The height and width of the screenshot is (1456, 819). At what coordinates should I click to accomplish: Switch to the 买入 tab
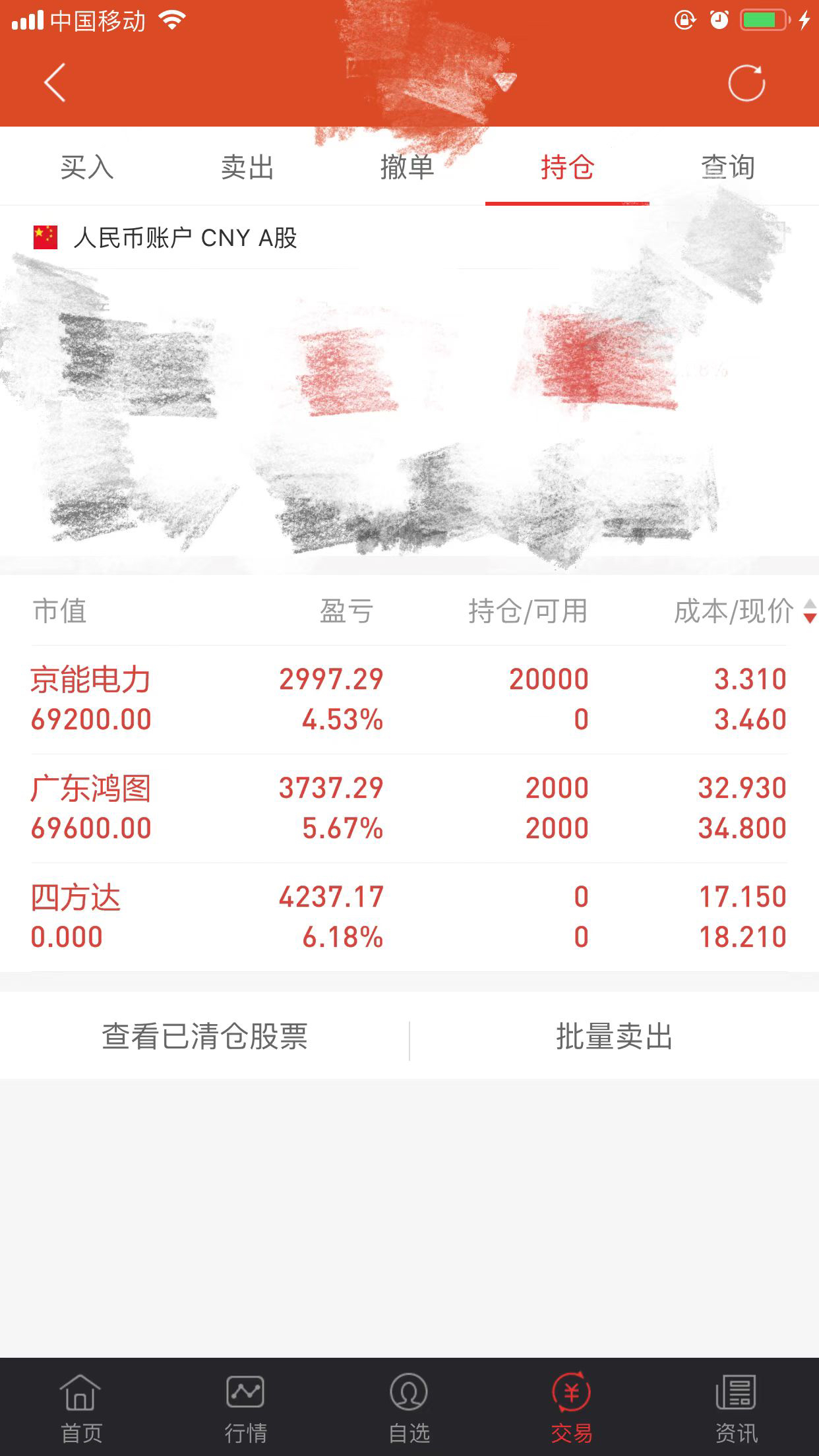86,167
